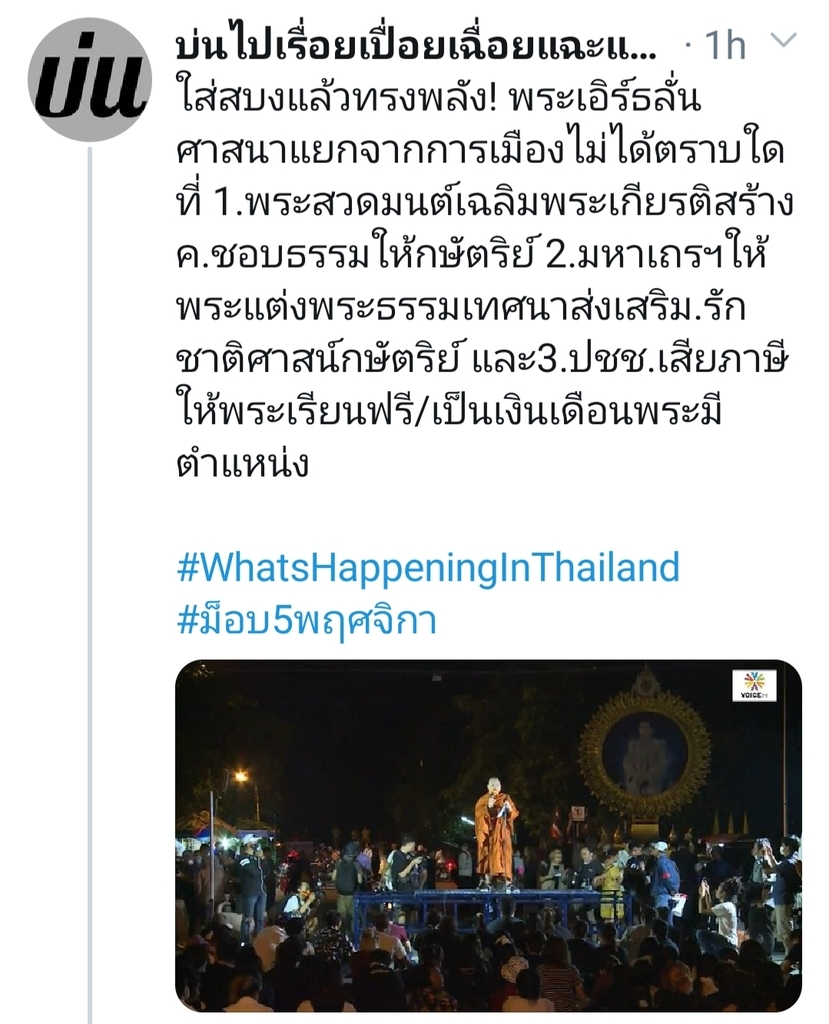
Task: Open the #WhatsHappeningInThailand hashtag
Action: click(x=428, y=568)
